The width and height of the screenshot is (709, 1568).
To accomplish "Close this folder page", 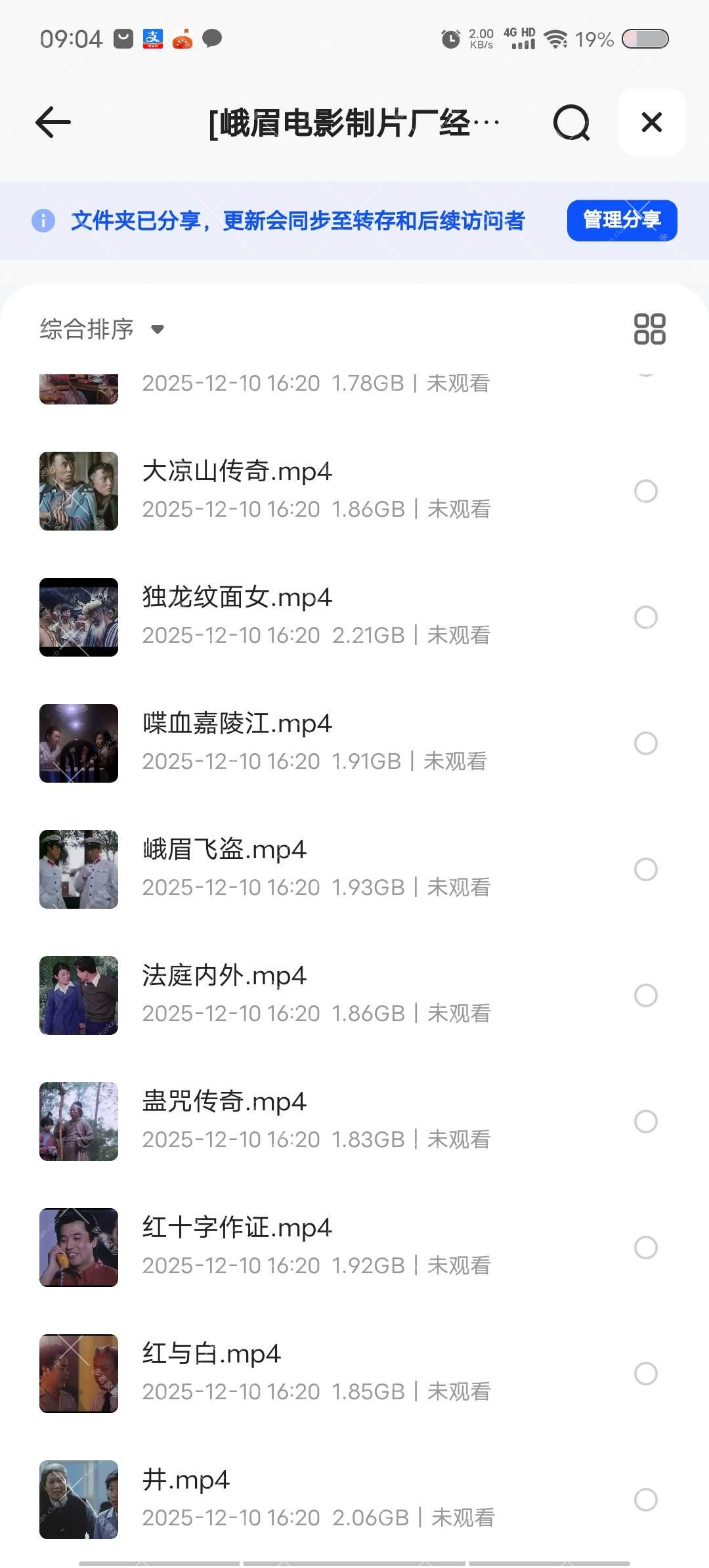I will tap(651, 122).
